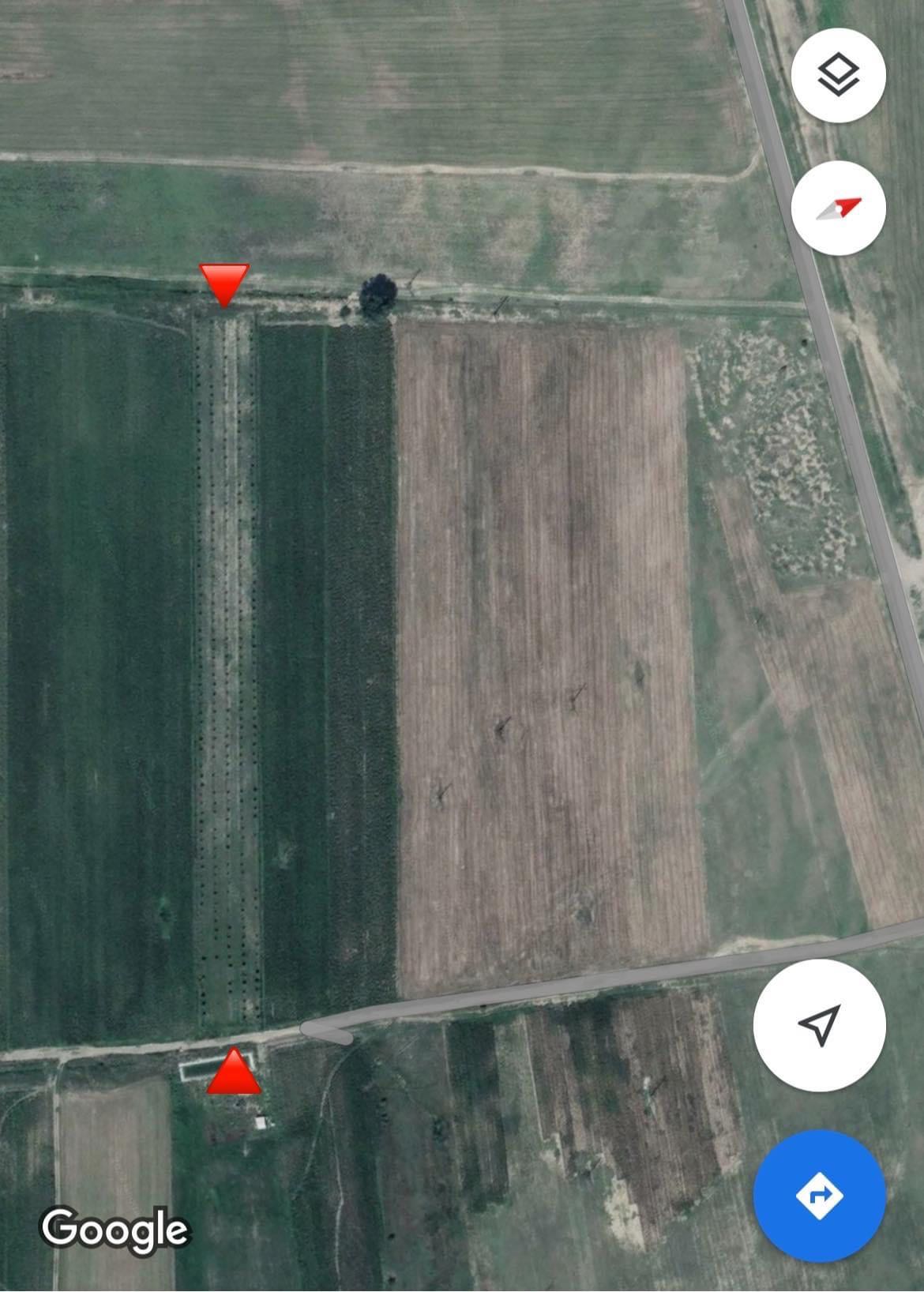Center map on my current location

click(x=819, y=1025)
